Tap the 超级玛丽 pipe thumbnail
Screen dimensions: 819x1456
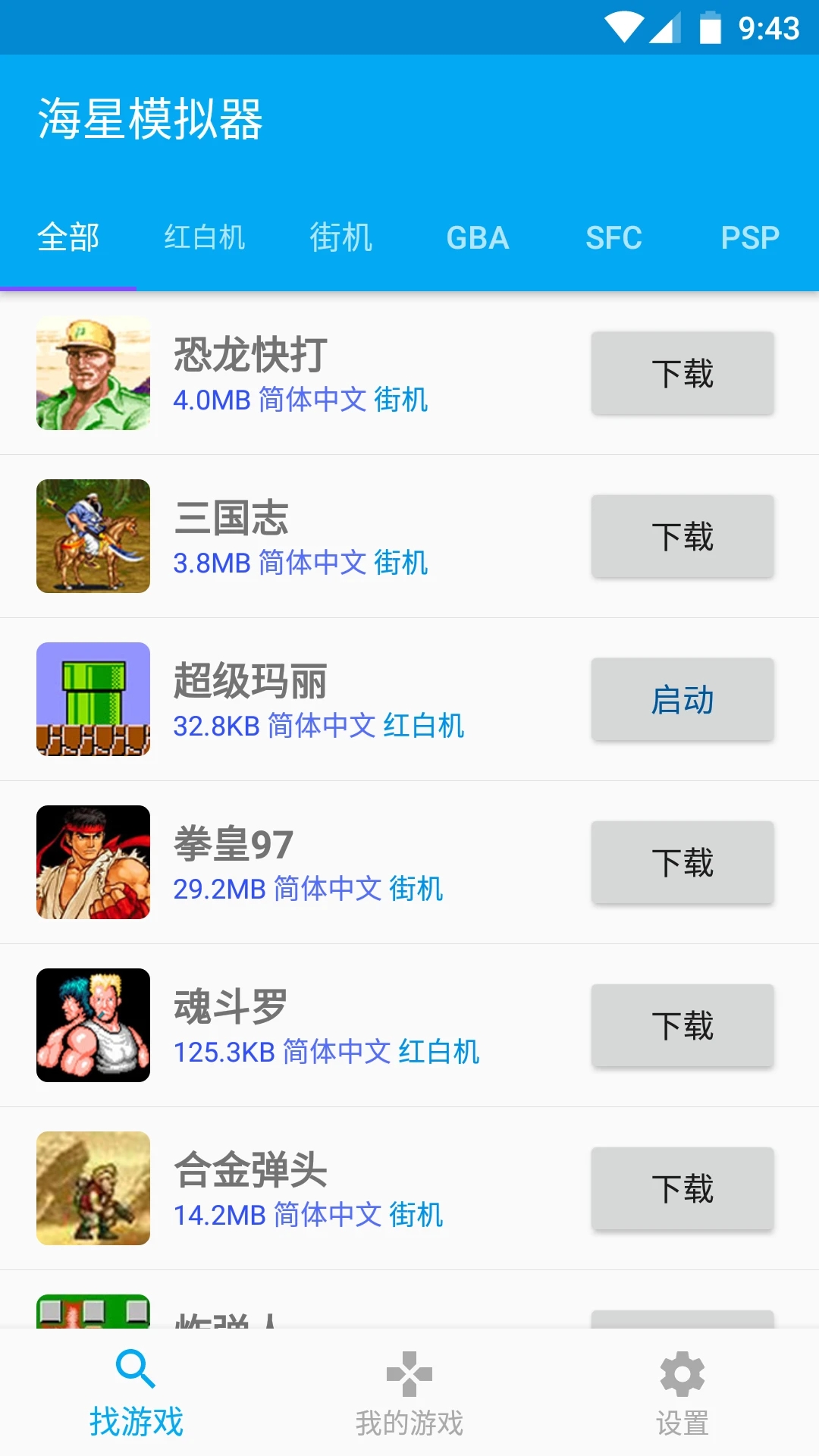click(x=93, y=699)
